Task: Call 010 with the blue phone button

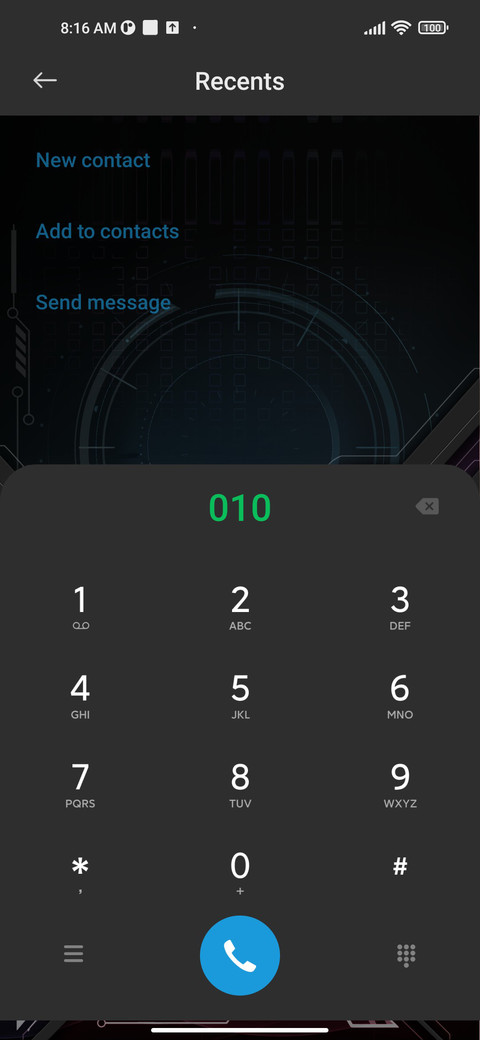Action: coord(240,955)
